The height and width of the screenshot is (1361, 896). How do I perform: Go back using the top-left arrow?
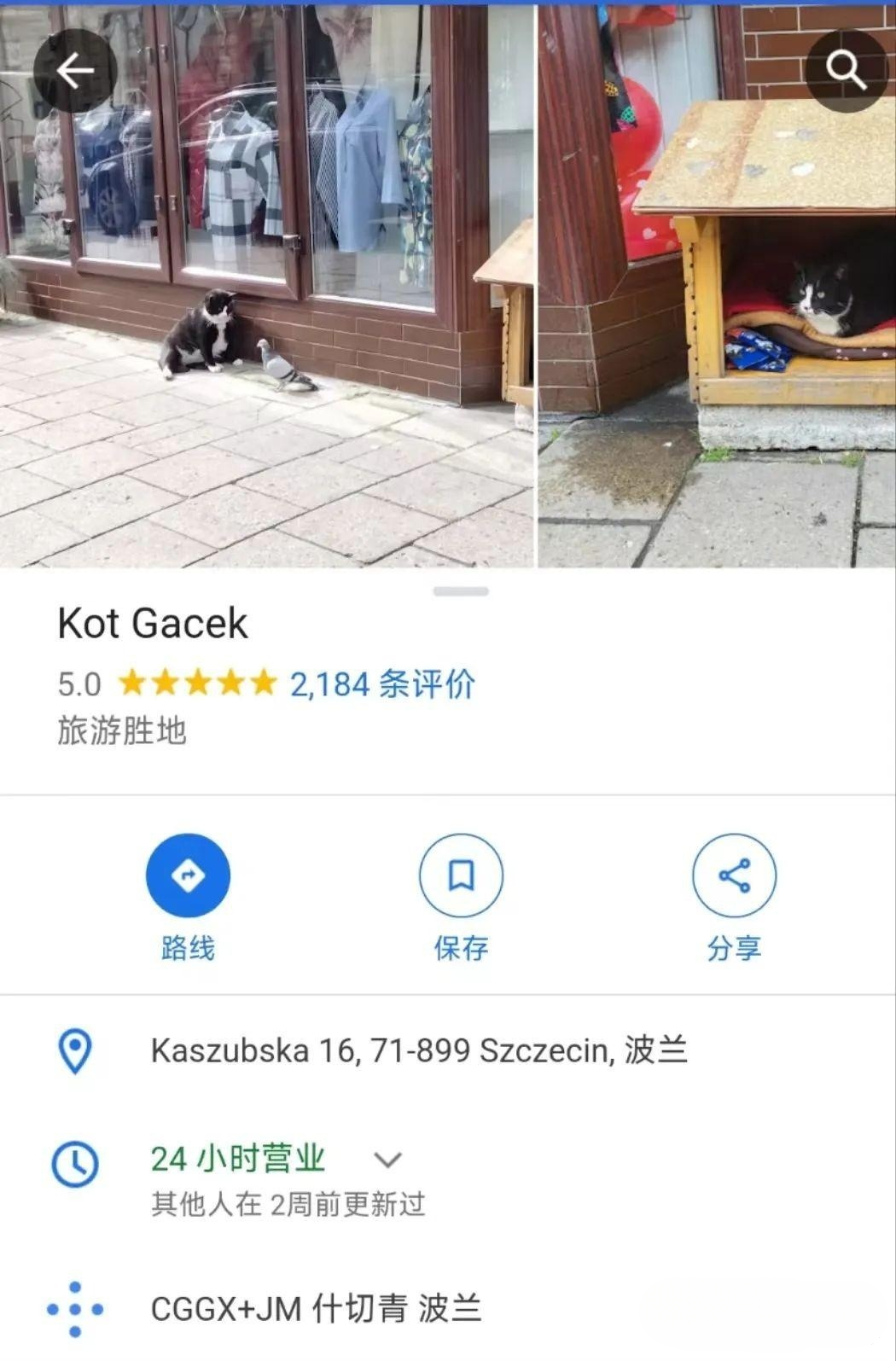coord(75,71)
